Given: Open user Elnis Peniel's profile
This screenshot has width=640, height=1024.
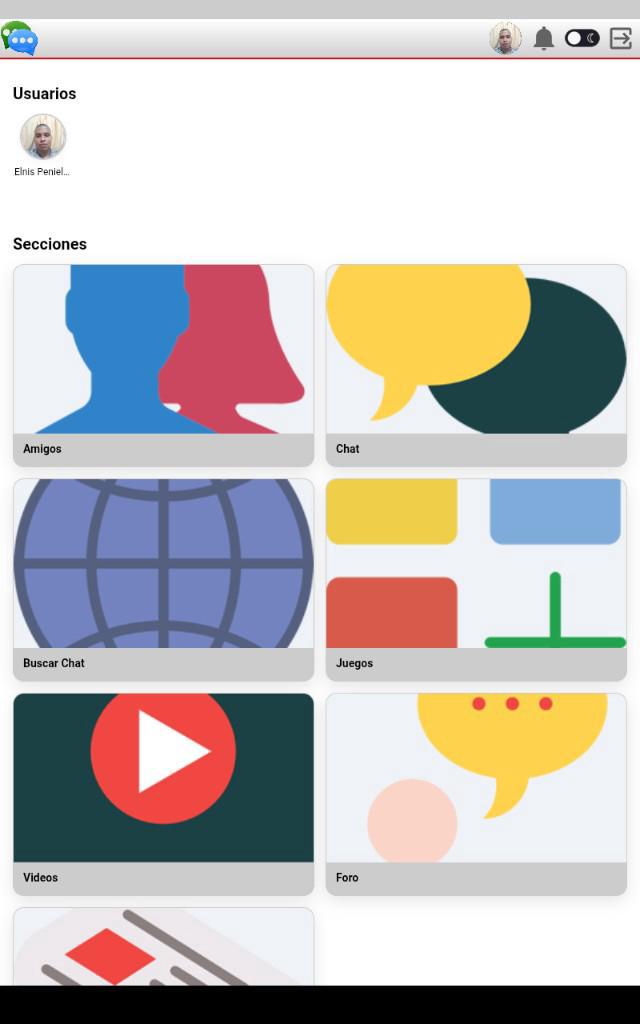Looking at the screenshot, I should 43,138.
